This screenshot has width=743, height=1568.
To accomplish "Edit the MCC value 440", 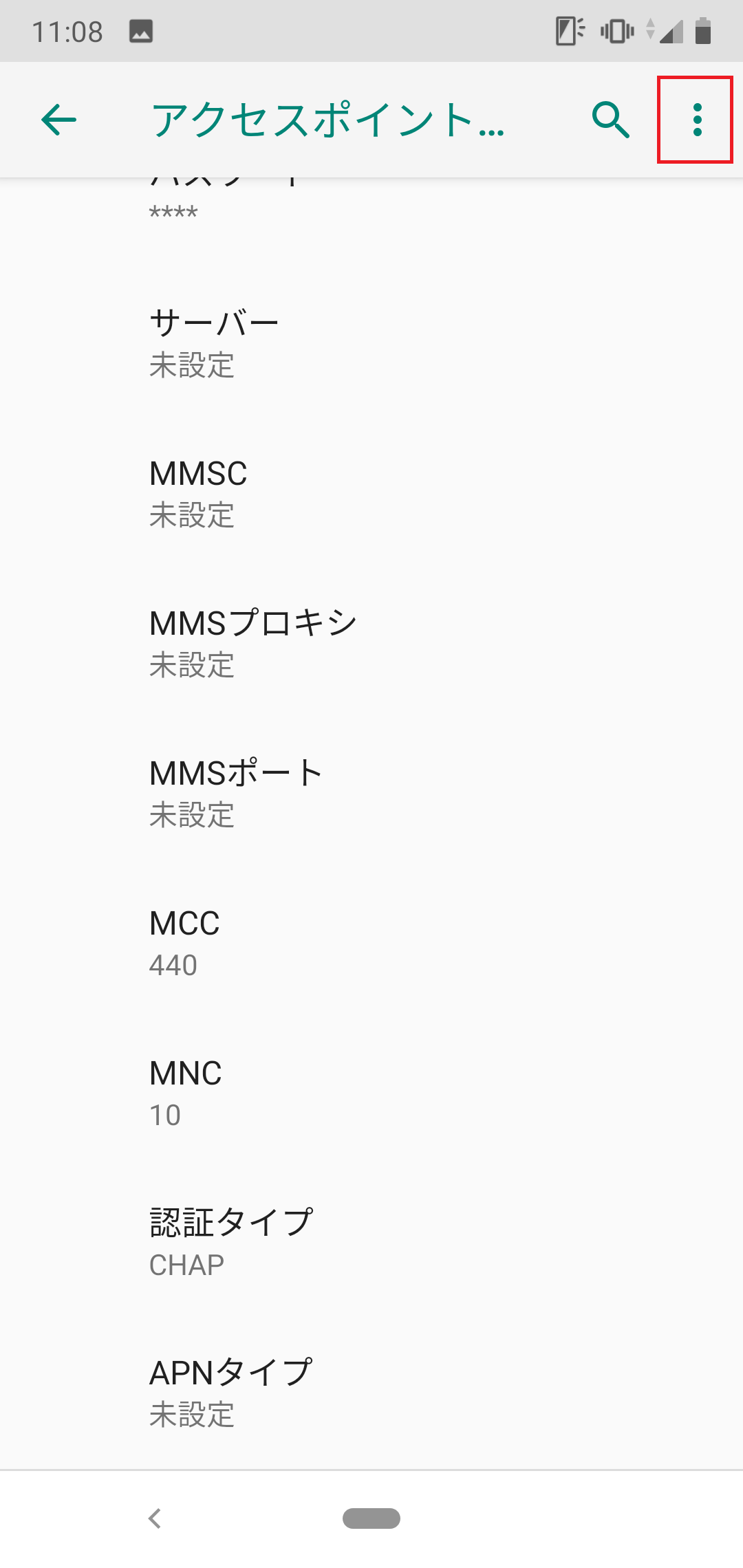I will pyautogui.click(x=371, y=942).
